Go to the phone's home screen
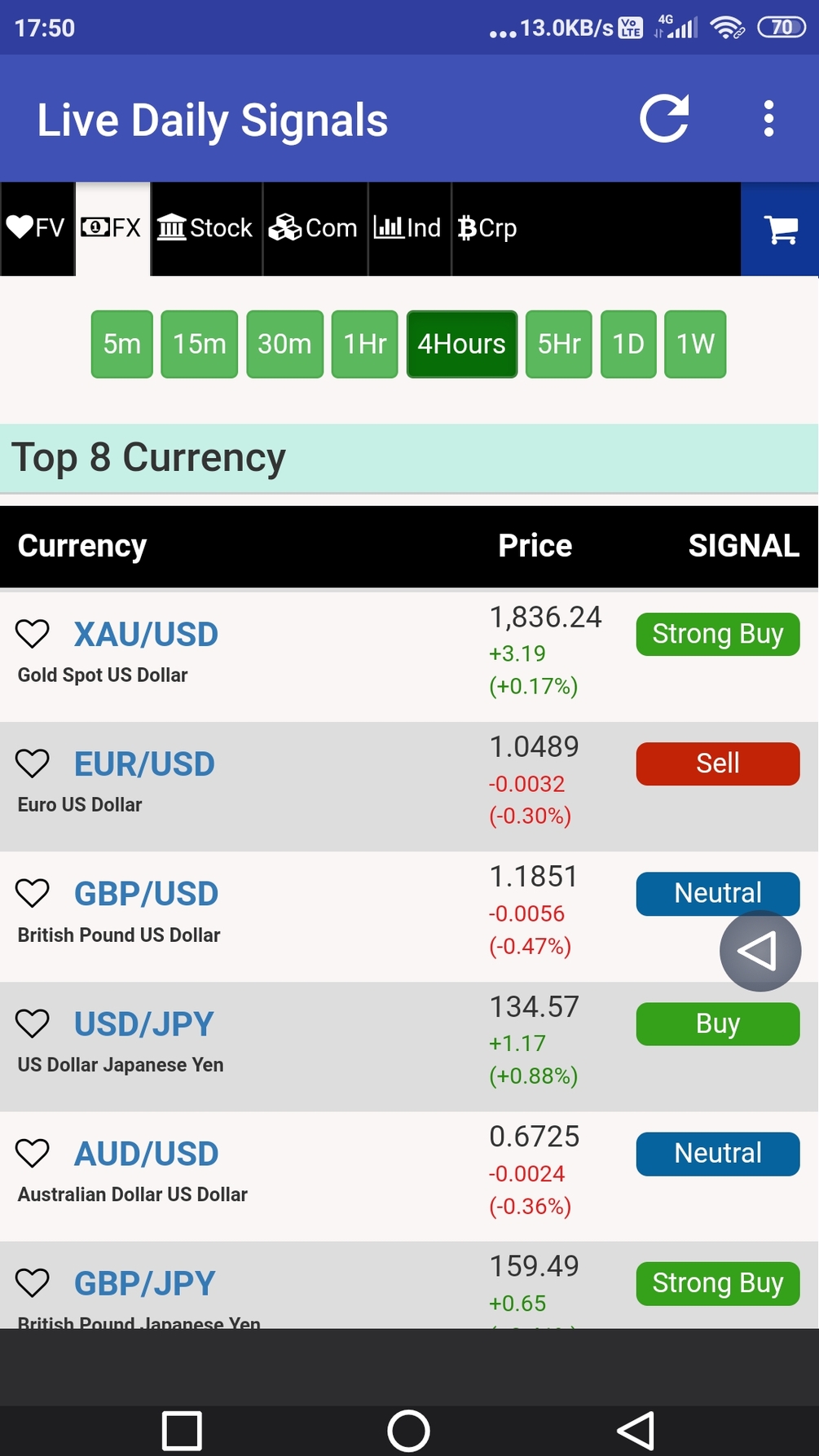The width and height of the screenshot is (819, 1456). point(408,1431)
